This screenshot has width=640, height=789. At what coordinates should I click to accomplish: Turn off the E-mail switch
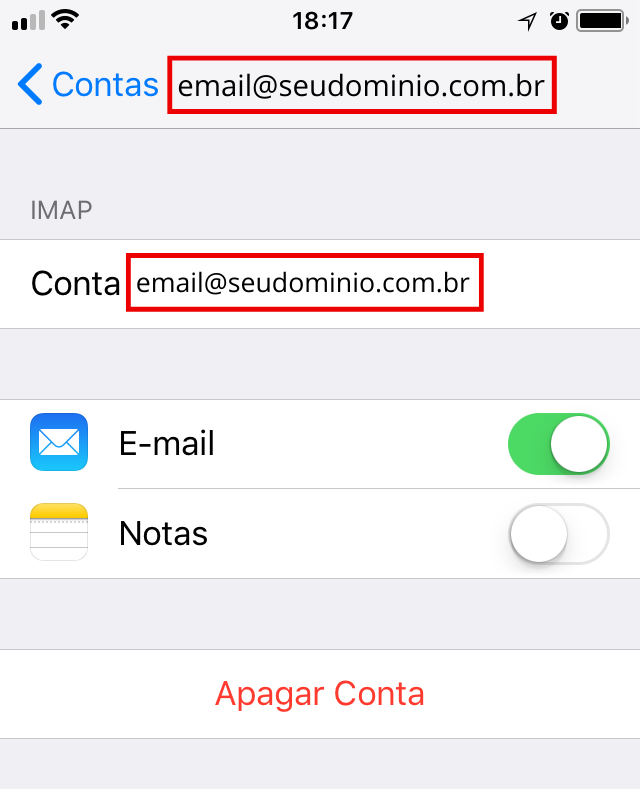559,444
